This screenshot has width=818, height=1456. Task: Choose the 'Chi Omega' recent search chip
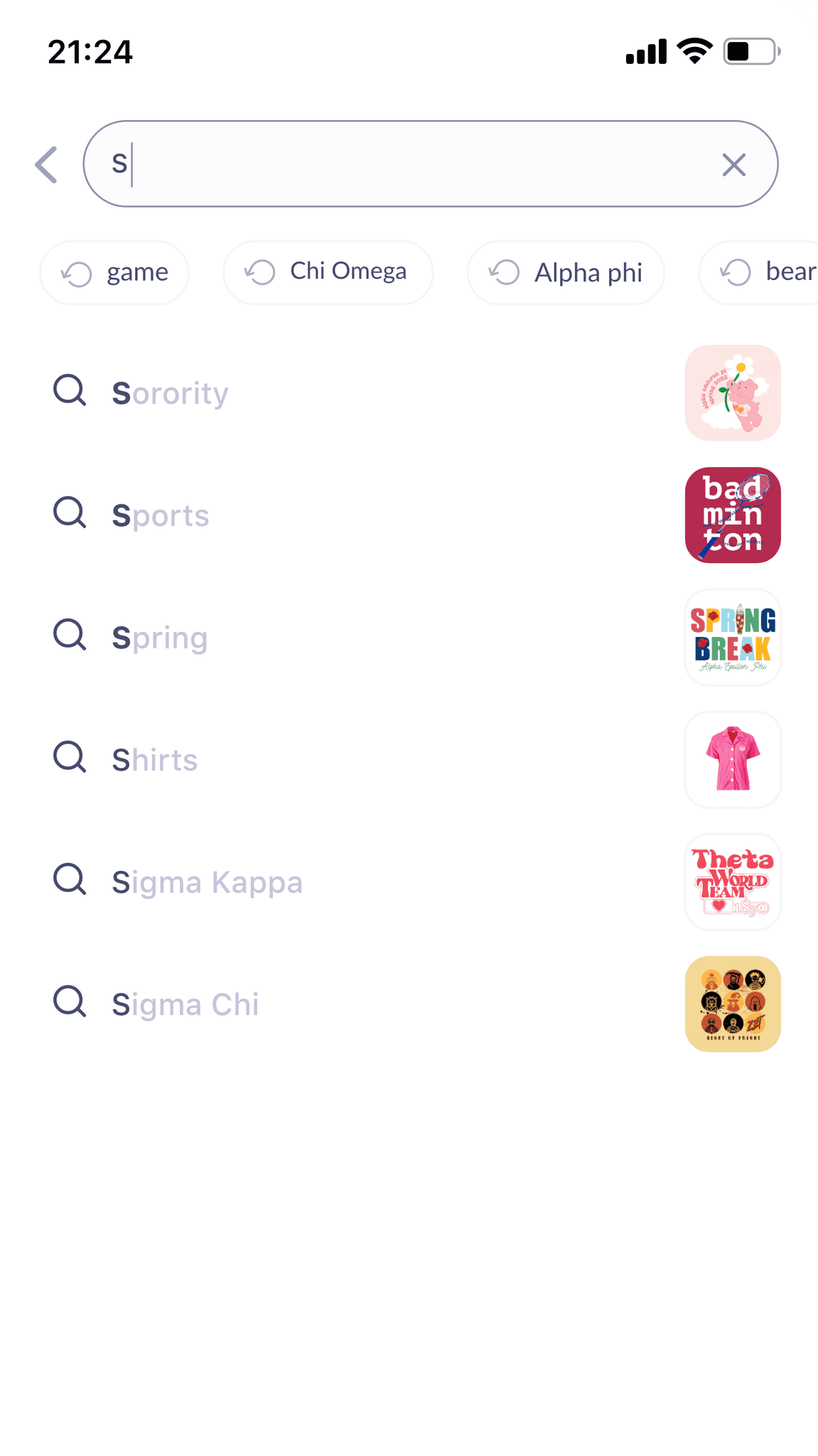pos(328,273)
